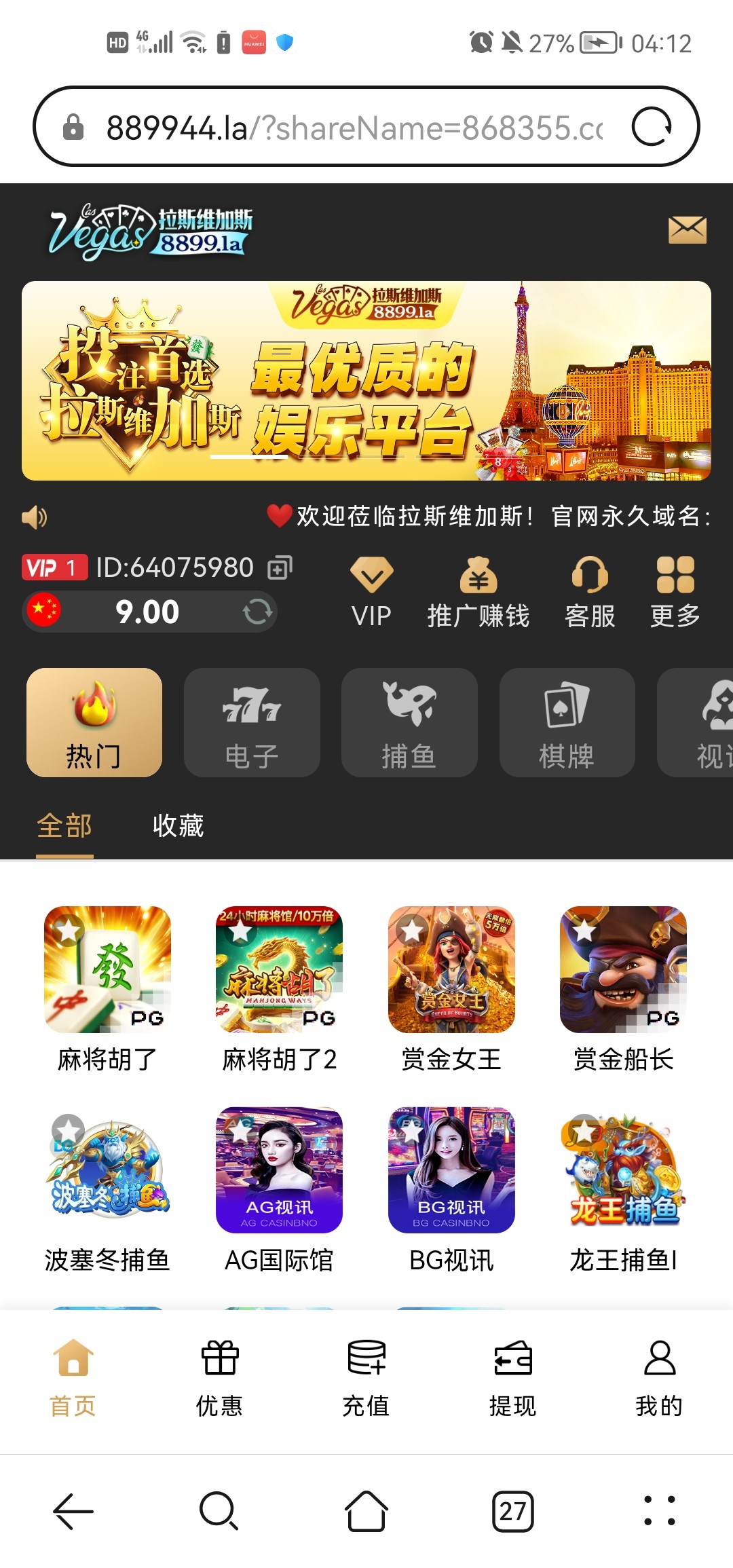Open the VIP shortcut
This screenshot has width=733, height=1568.
coord(371,591)
